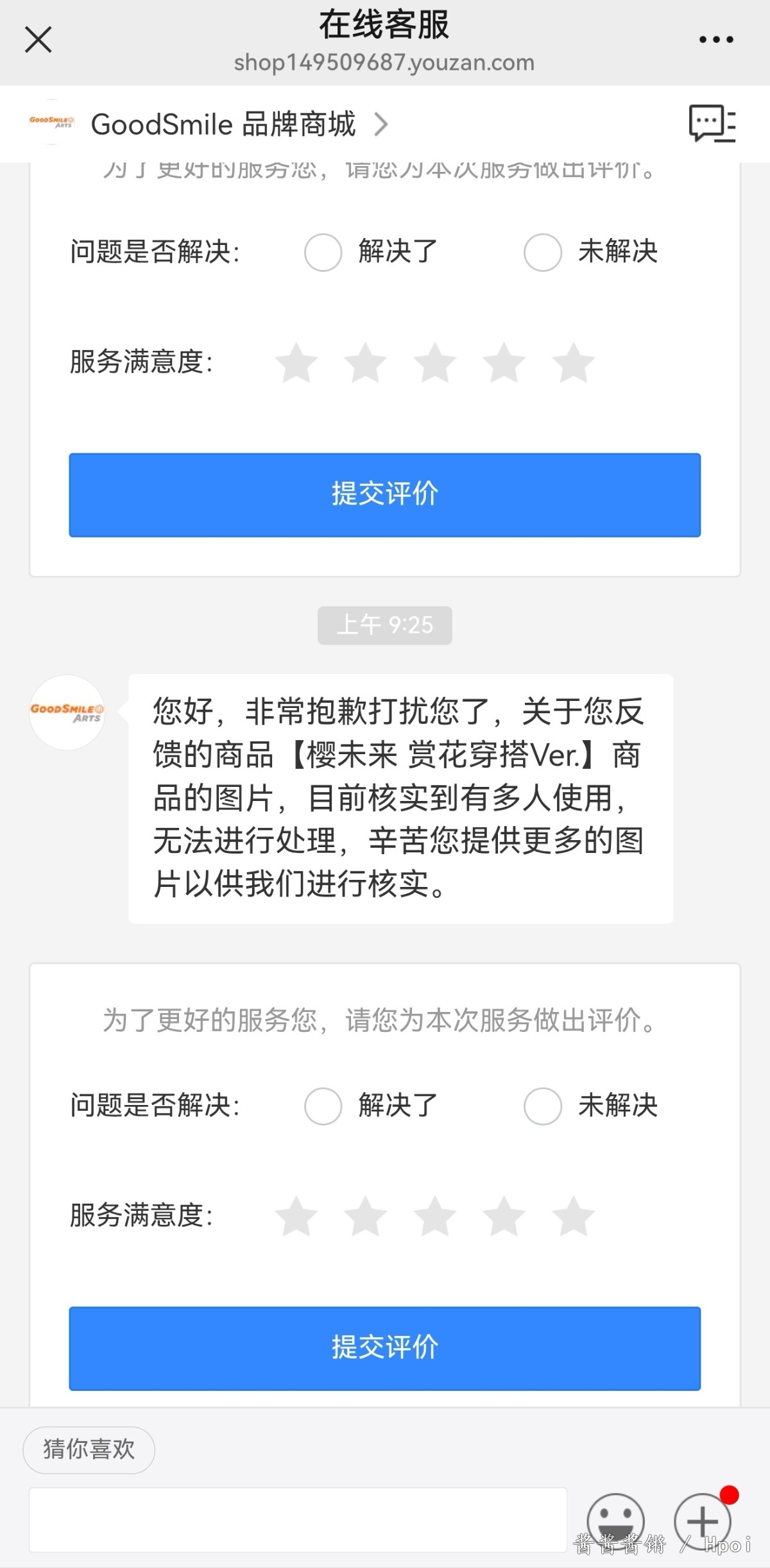Focus the message input field
The image size is (770, 1568).
click(x=298, y=1520)
